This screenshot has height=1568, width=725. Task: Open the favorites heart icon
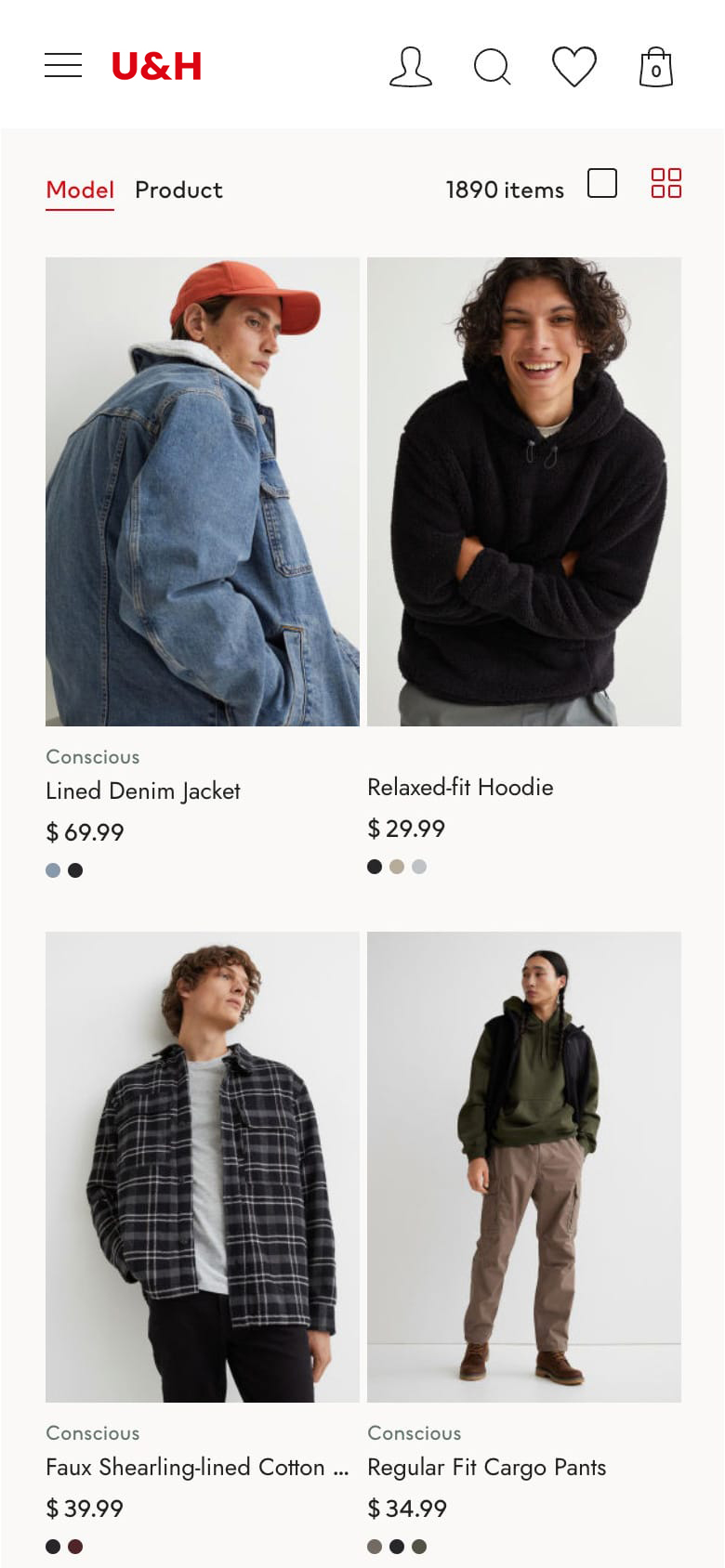[x=573, y=67]
